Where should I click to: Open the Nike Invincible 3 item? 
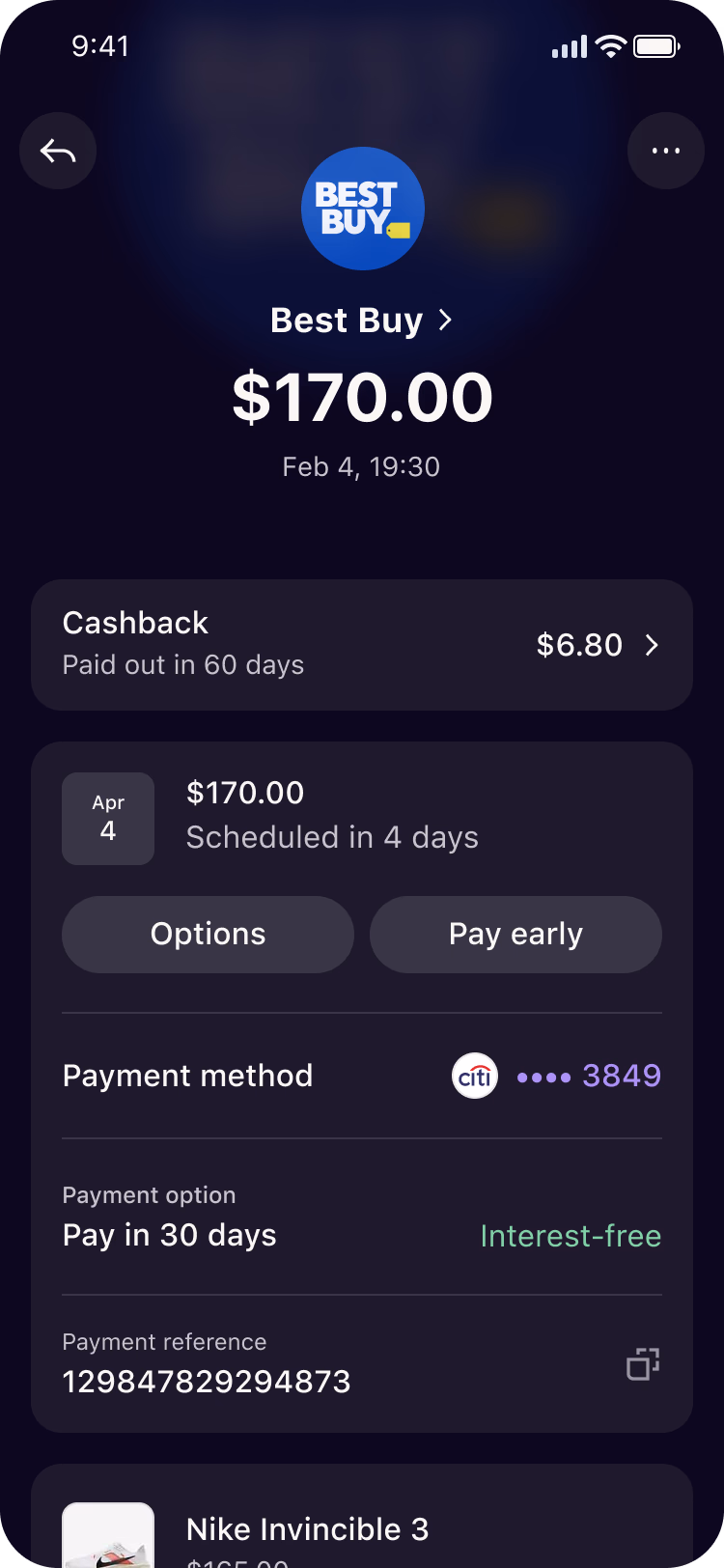307,1529
